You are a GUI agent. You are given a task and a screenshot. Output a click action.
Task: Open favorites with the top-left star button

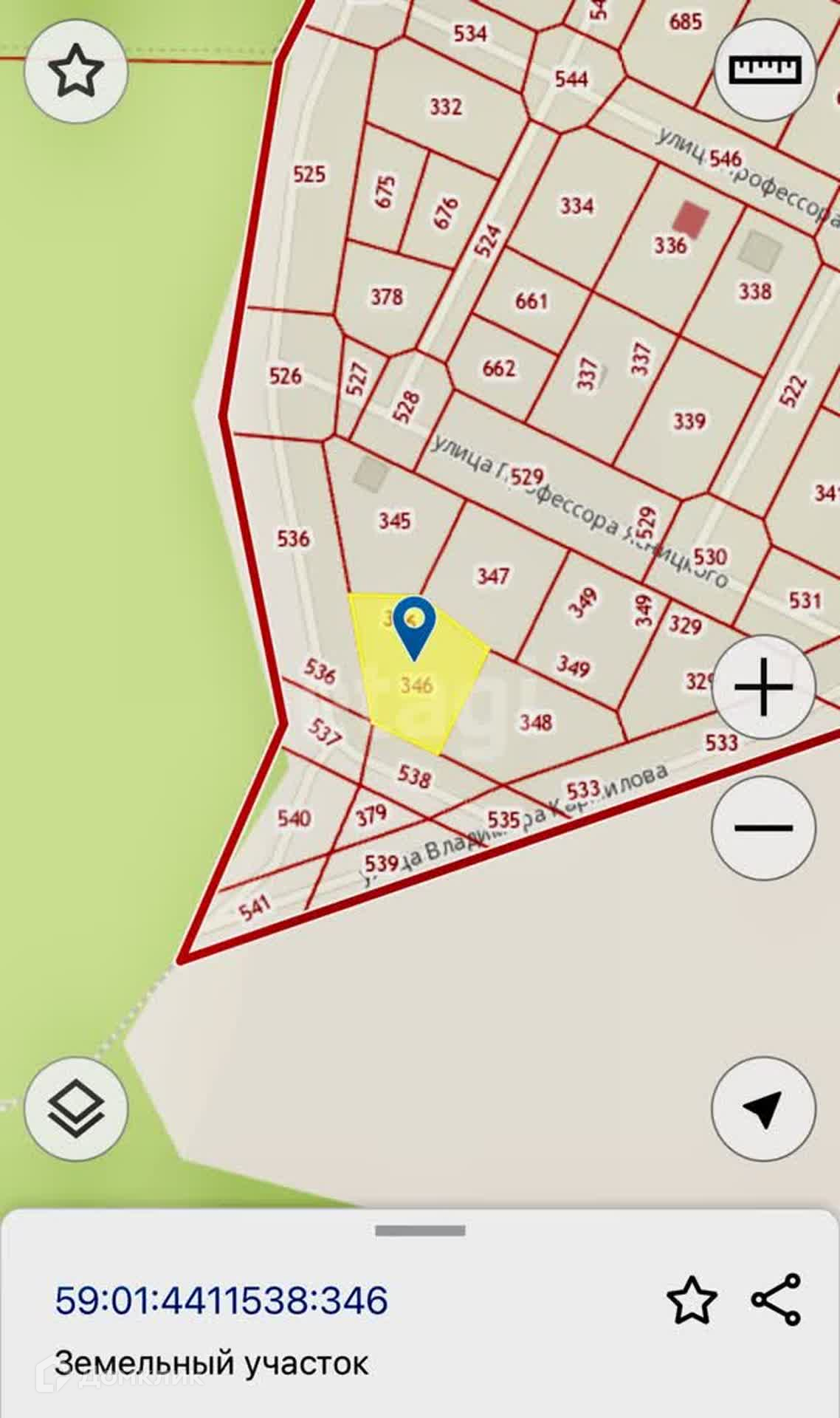tap(75, 72)
